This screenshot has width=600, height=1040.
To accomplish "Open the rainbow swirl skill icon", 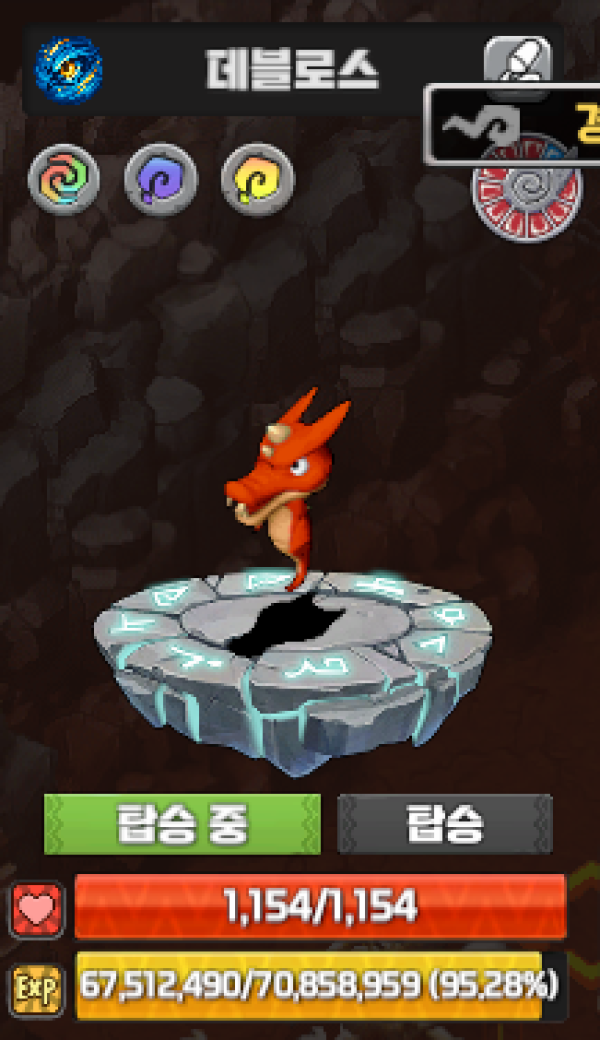I will pyautogui.click(x=63, y=180).
